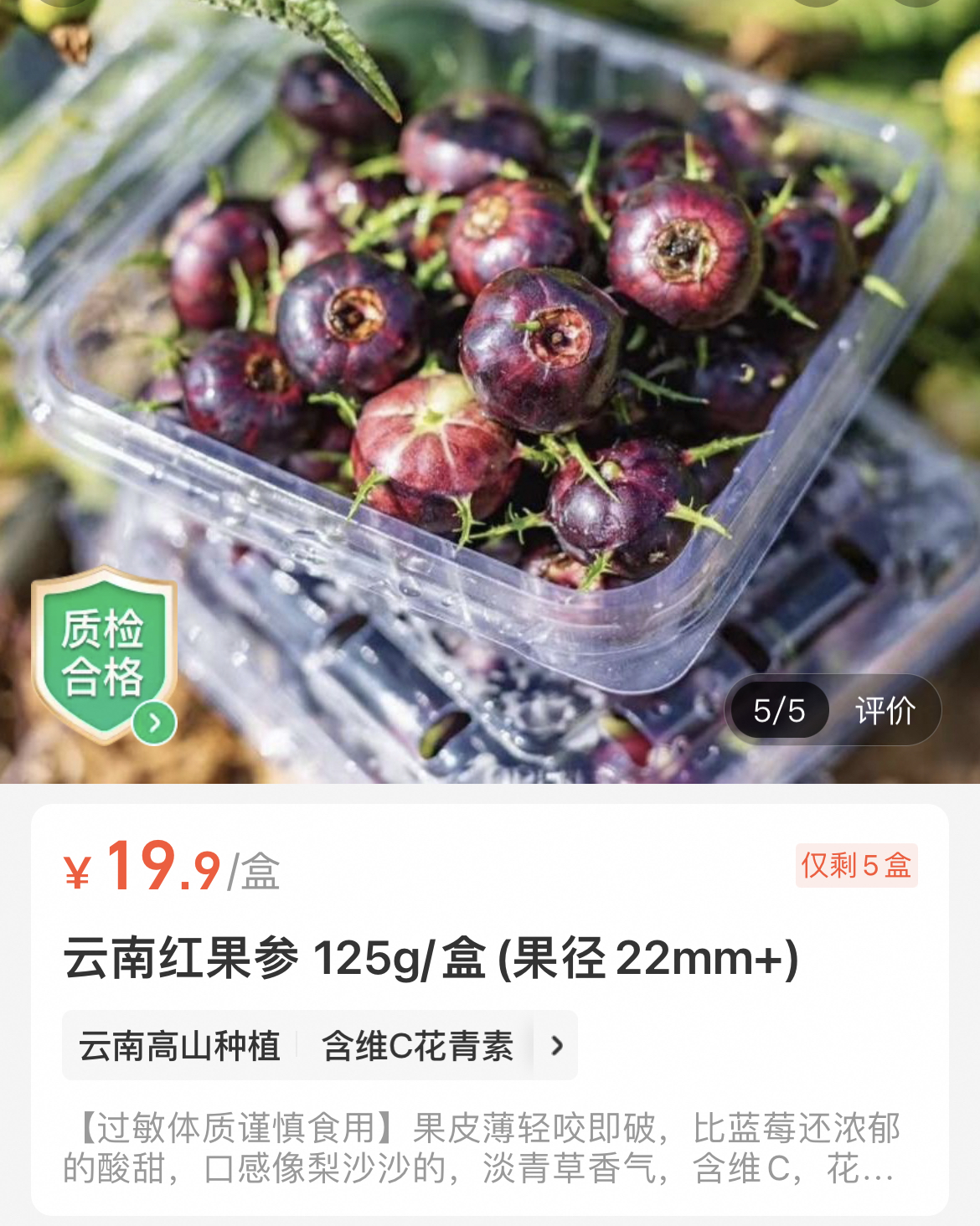Switch to the 评价 reviews section
This screenshot has height=1226, width=980.
885,711
